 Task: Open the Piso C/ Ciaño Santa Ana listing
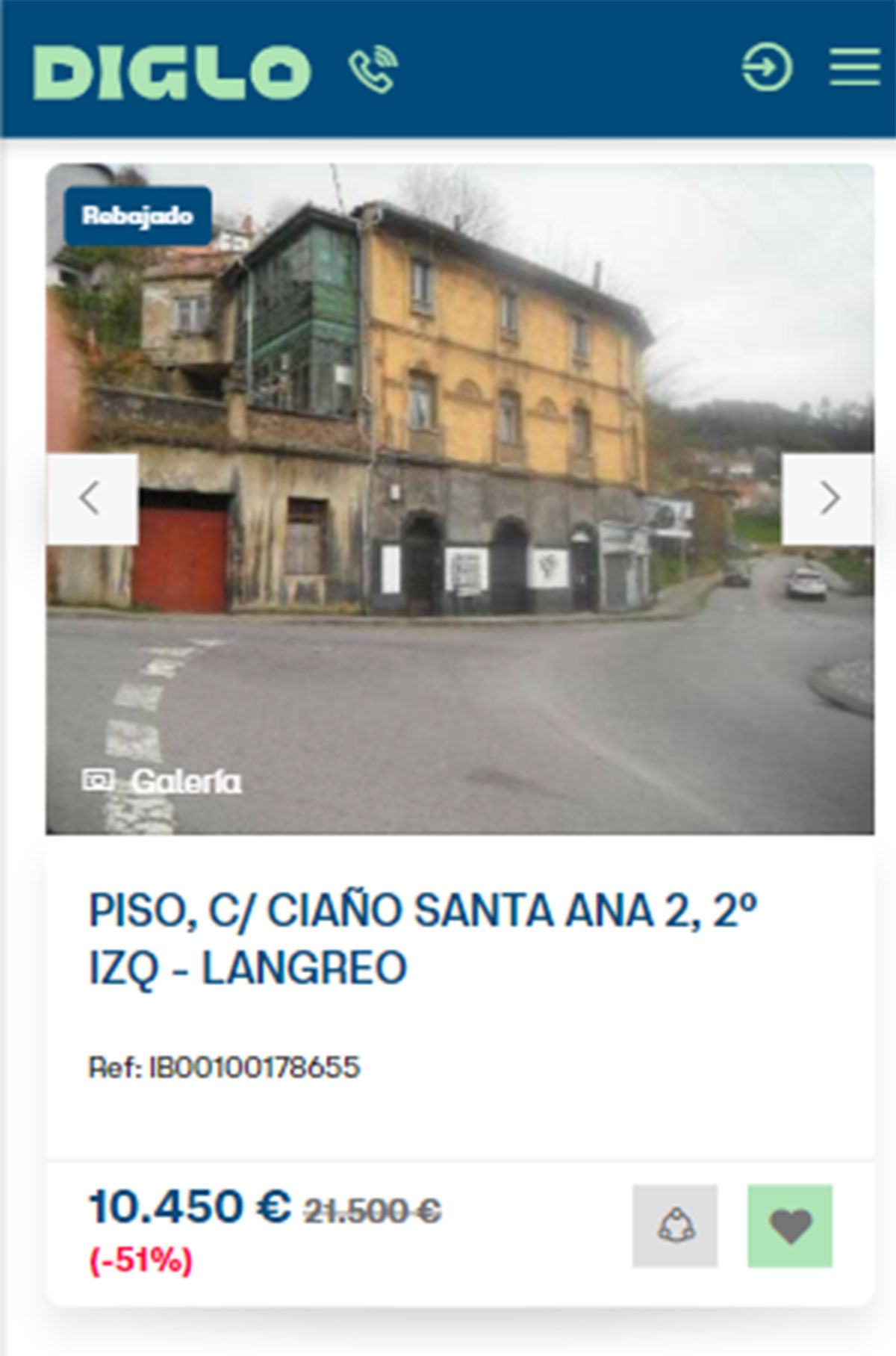click(423, 939)
